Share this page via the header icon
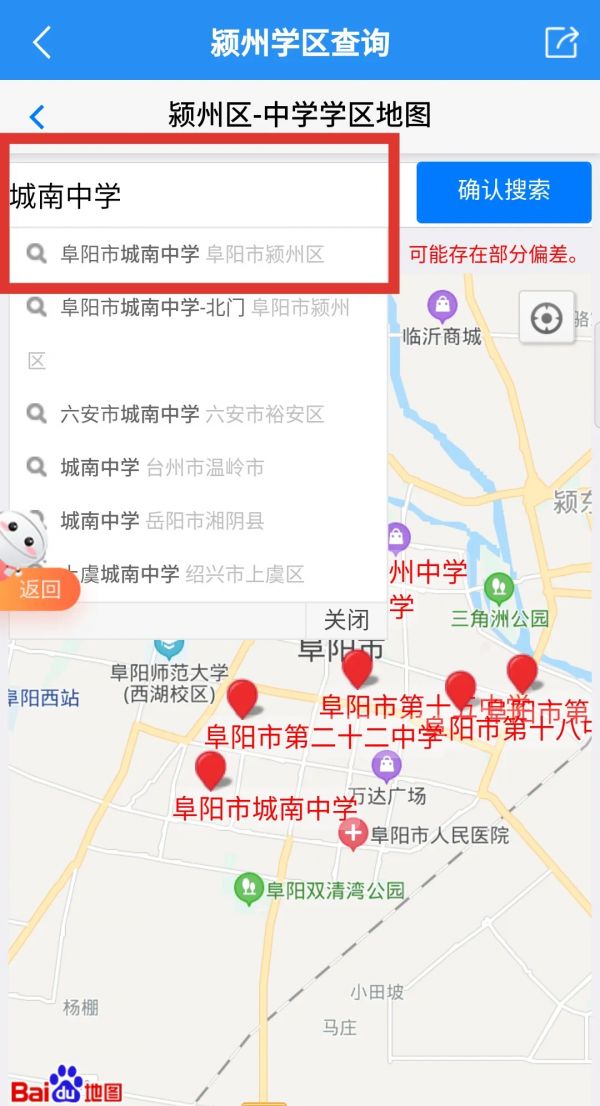The image size is (600, 1106). [561, 42]
